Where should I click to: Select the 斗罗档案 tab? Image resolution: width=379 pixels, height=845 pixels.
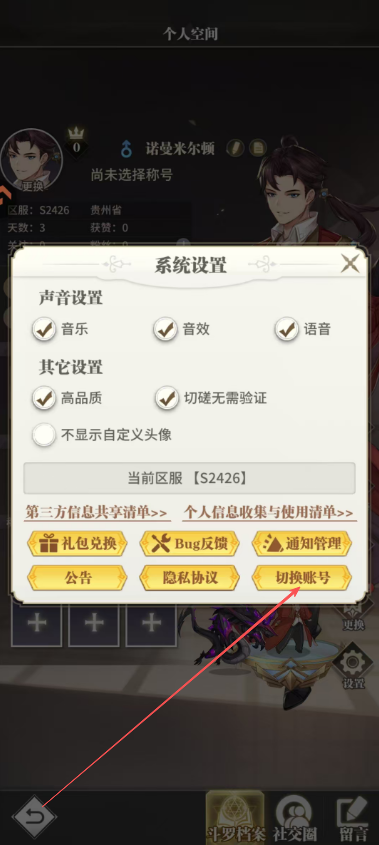236,818
